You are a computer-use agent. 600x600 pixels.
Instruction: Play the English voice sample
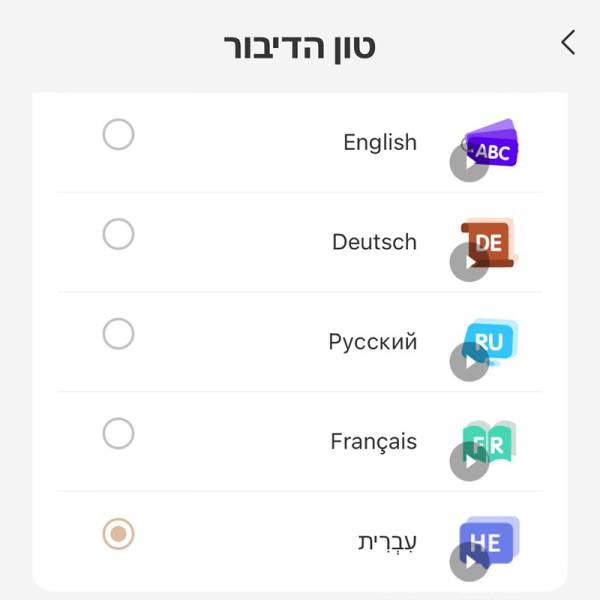469,163
